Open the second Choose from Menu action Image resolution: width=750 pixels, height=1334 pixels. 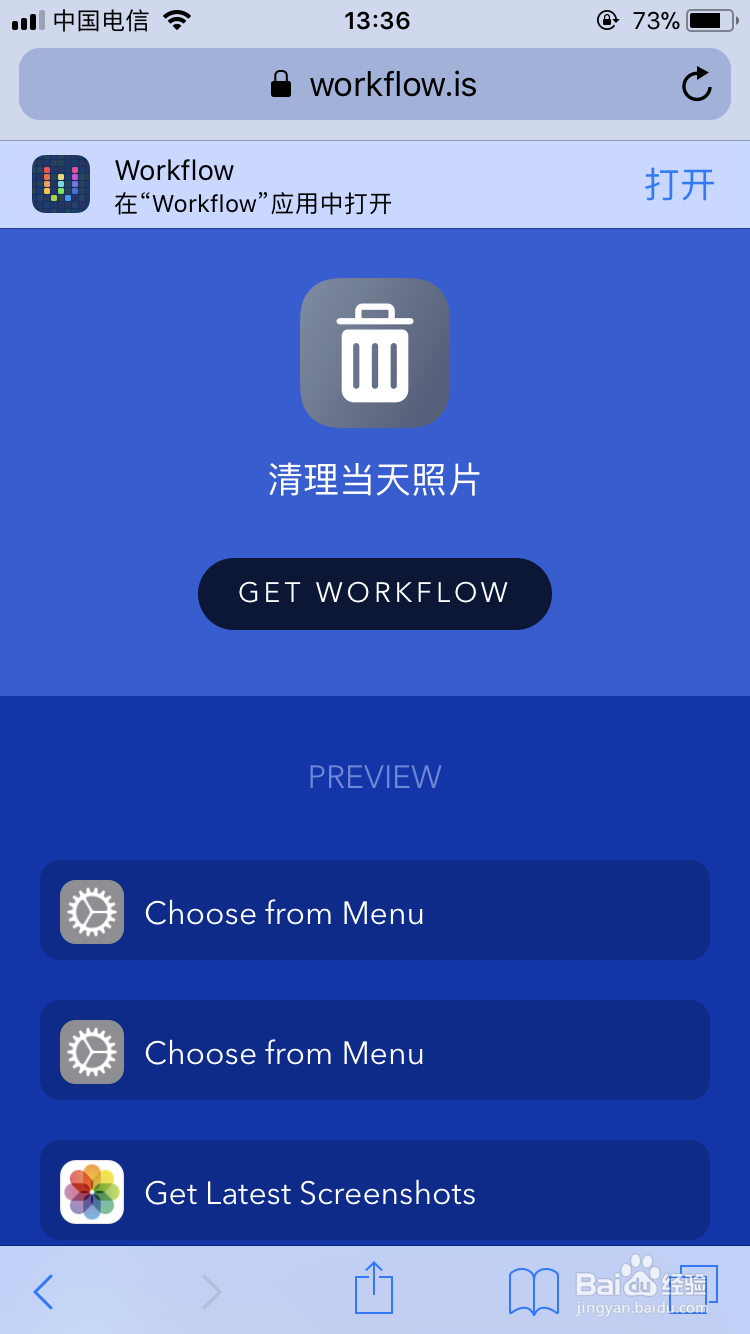pos(374,1051)
